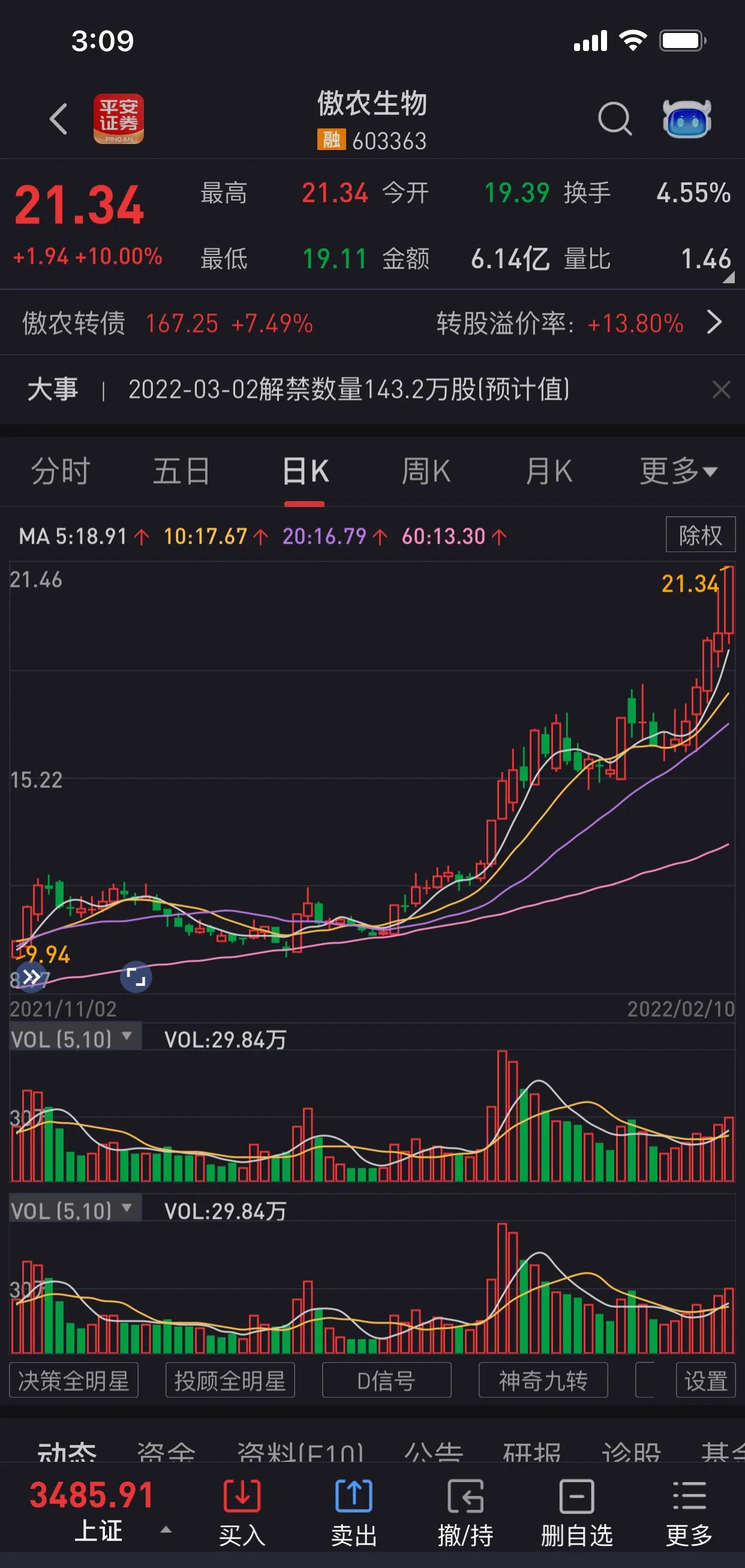
Task: Open the robot assistant icon
Action: click(x=687, y=118)
